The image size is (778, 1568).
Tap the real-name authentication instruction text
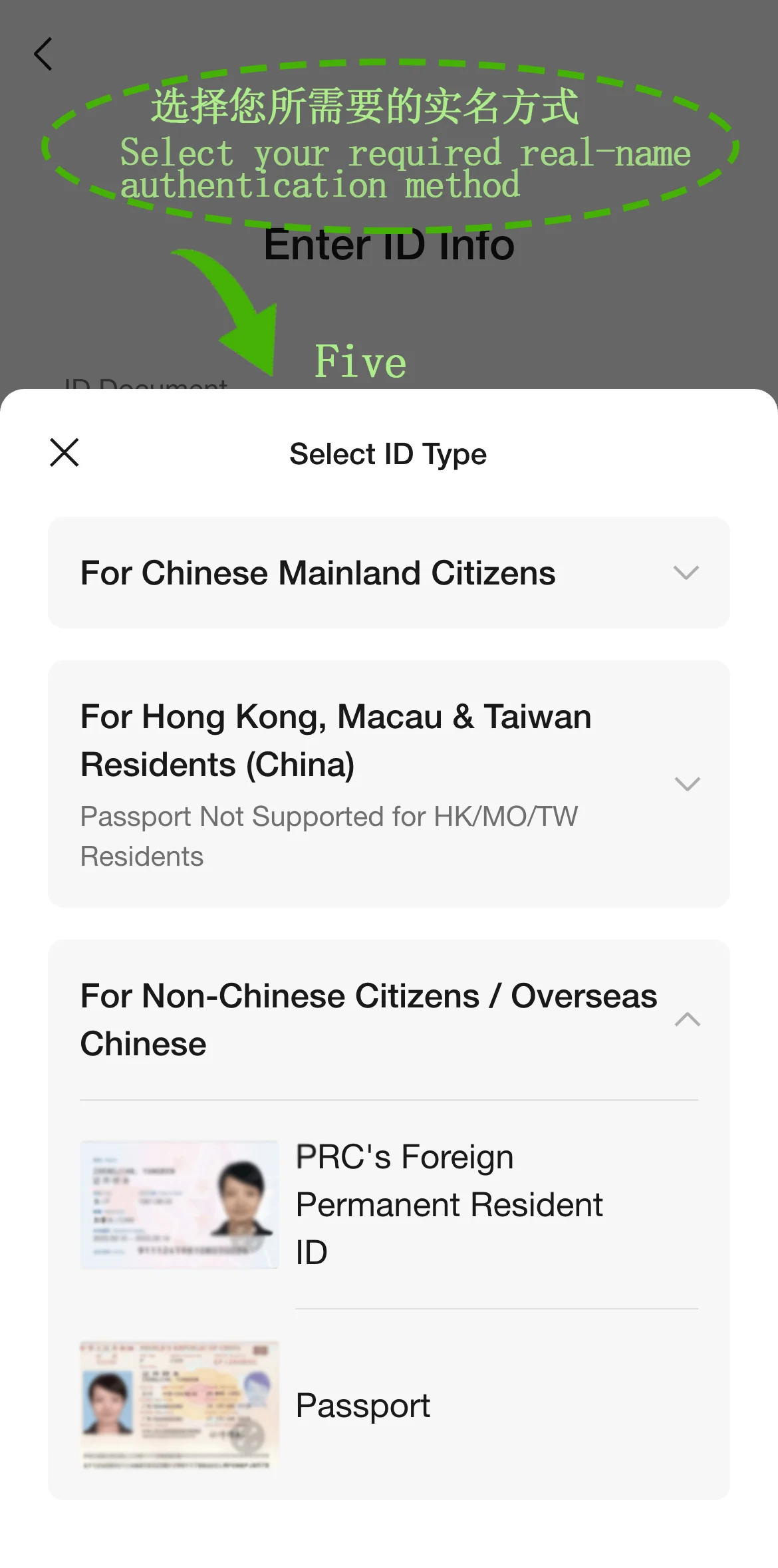point(404,168)
